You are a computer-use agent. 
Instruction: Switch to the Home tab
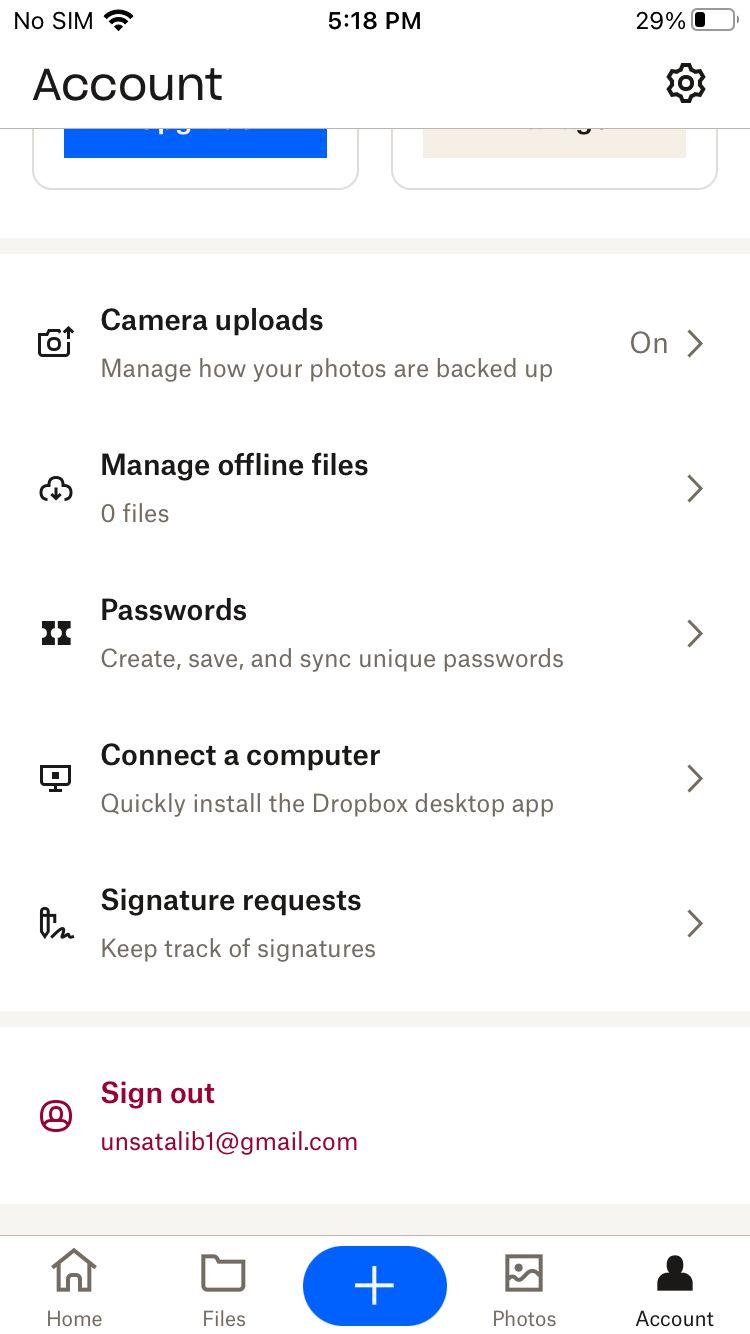point(75,1288)
